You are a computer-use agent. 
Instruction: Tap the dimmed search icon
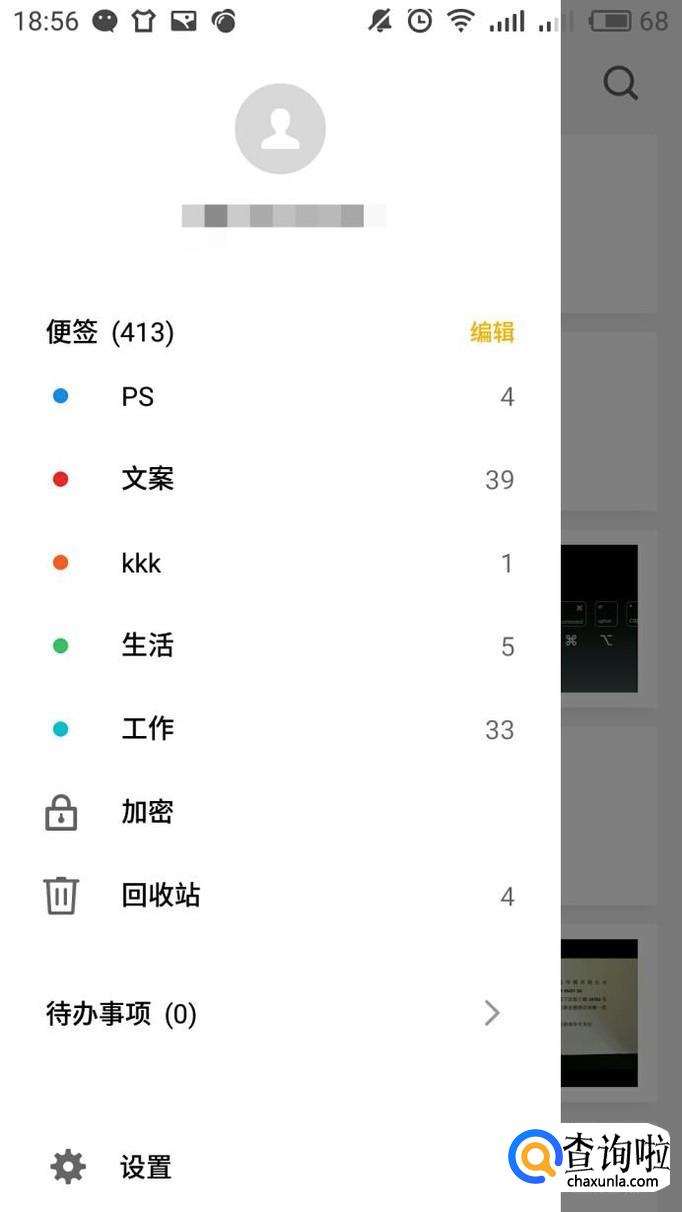(621, 83)
